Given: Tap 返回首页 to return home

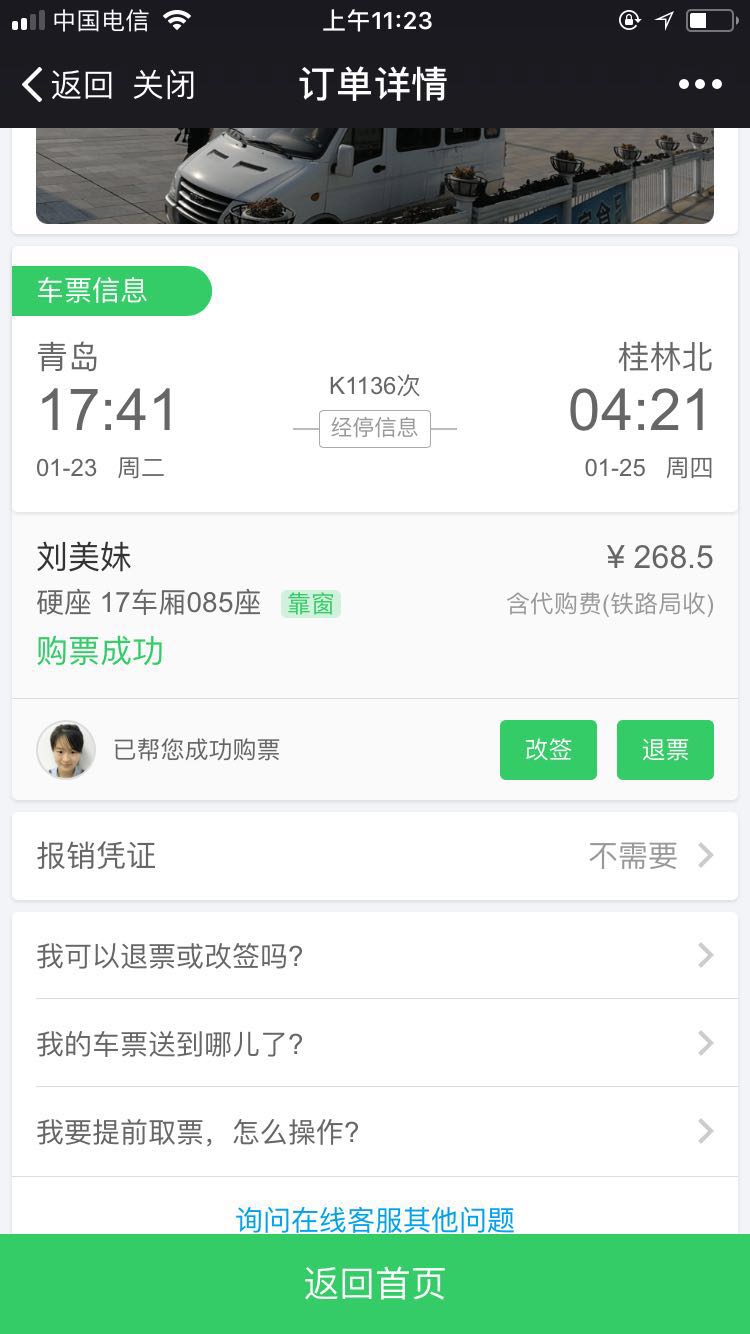Looking at the screenshot, I should click(x=375, y=1284).
